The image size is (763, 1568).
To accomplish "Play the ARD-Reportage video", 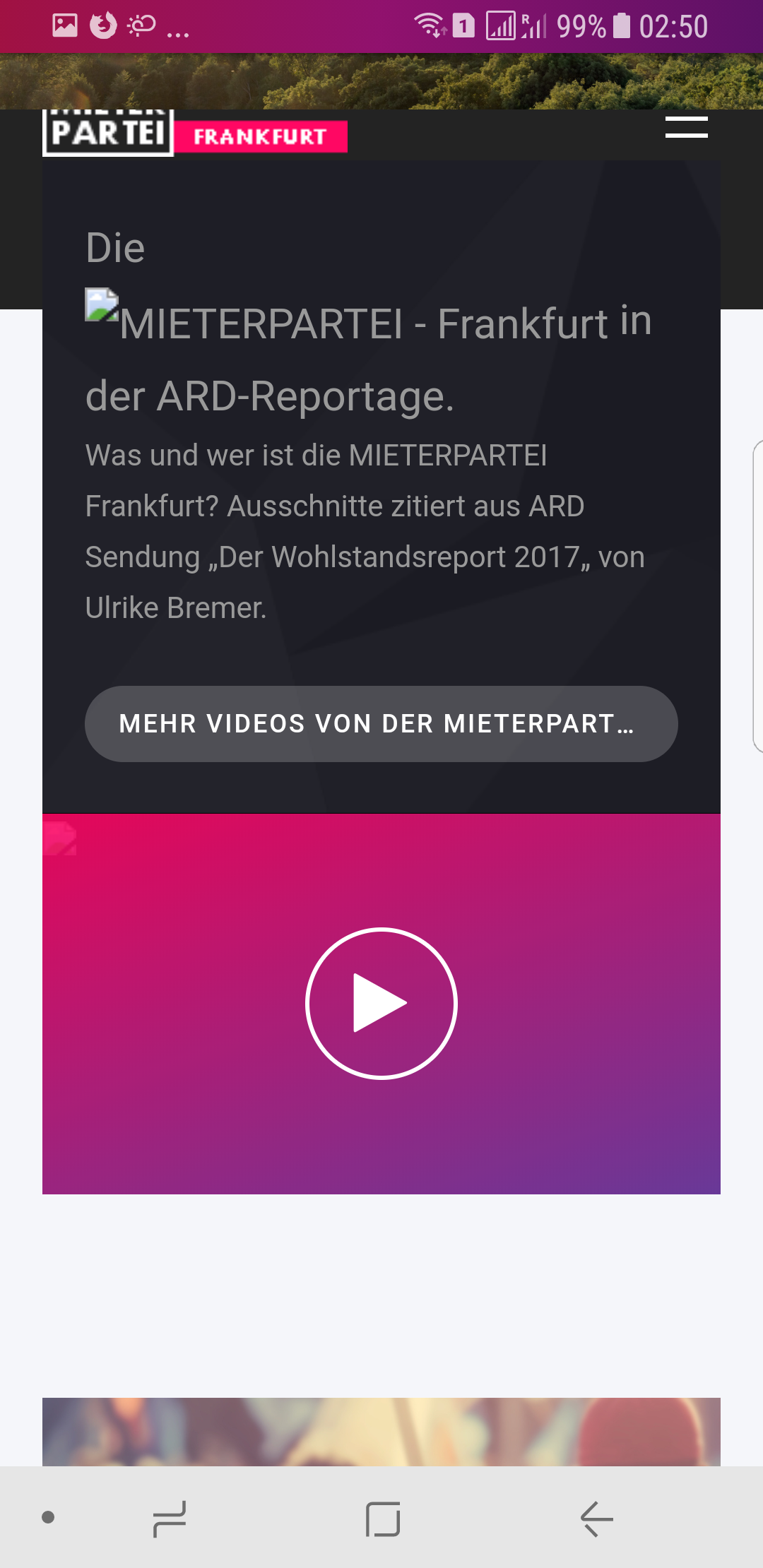I will click(381, 1004).
